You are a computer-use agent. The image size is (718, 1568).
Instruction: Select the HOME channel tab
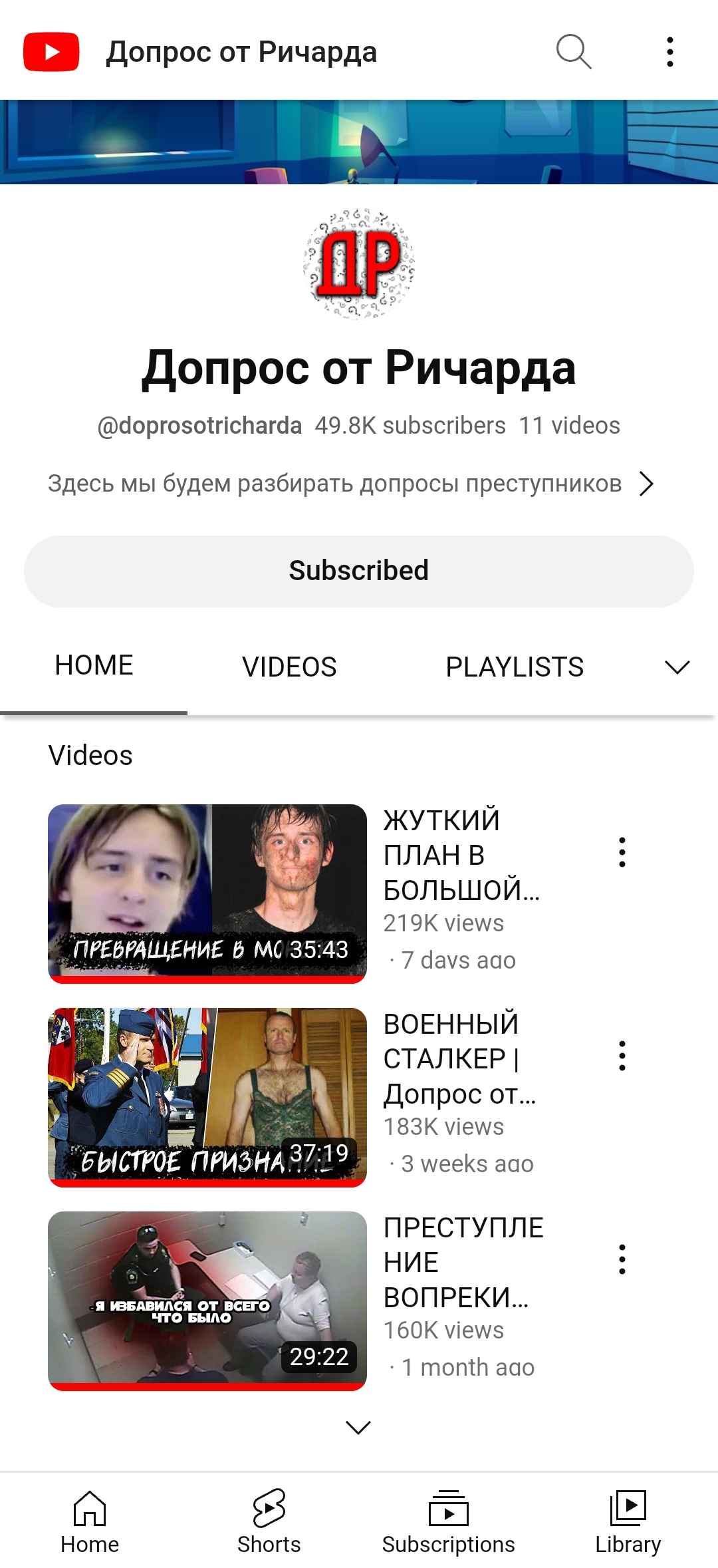pyautogui.click(x=94, y=665)
